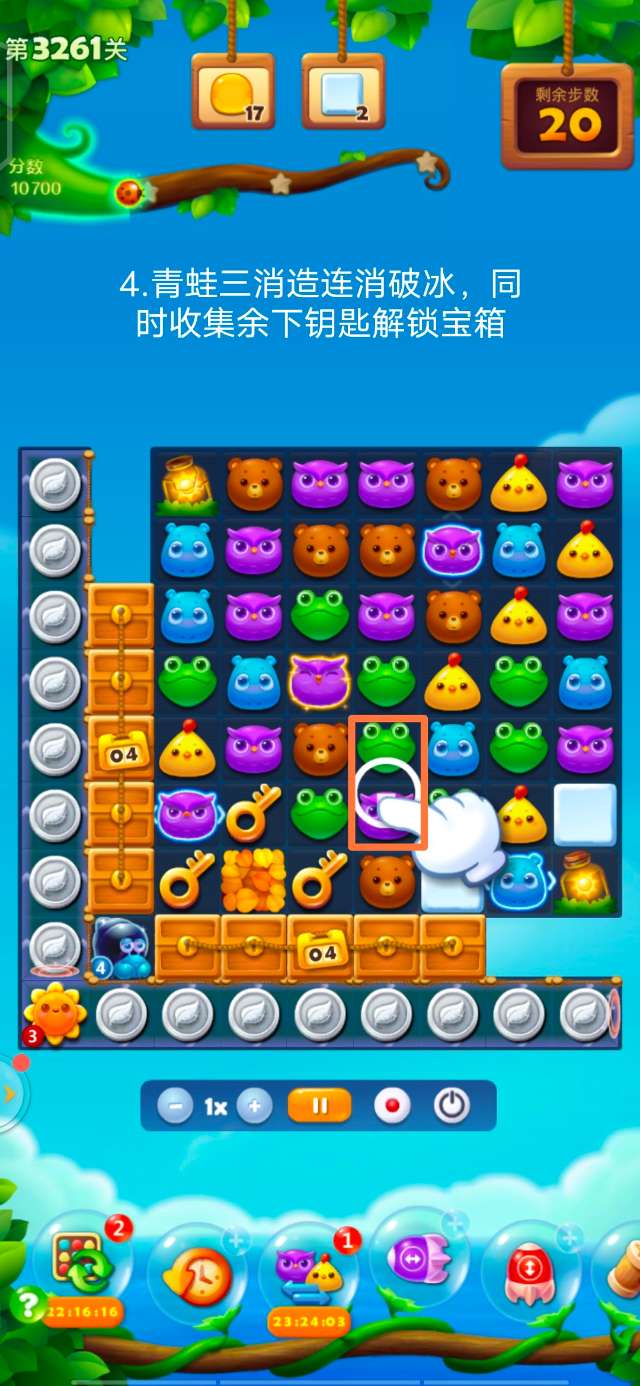640x1386 pixels.
Task: Open the green question mark help
Action: [x=27, y=1303]
